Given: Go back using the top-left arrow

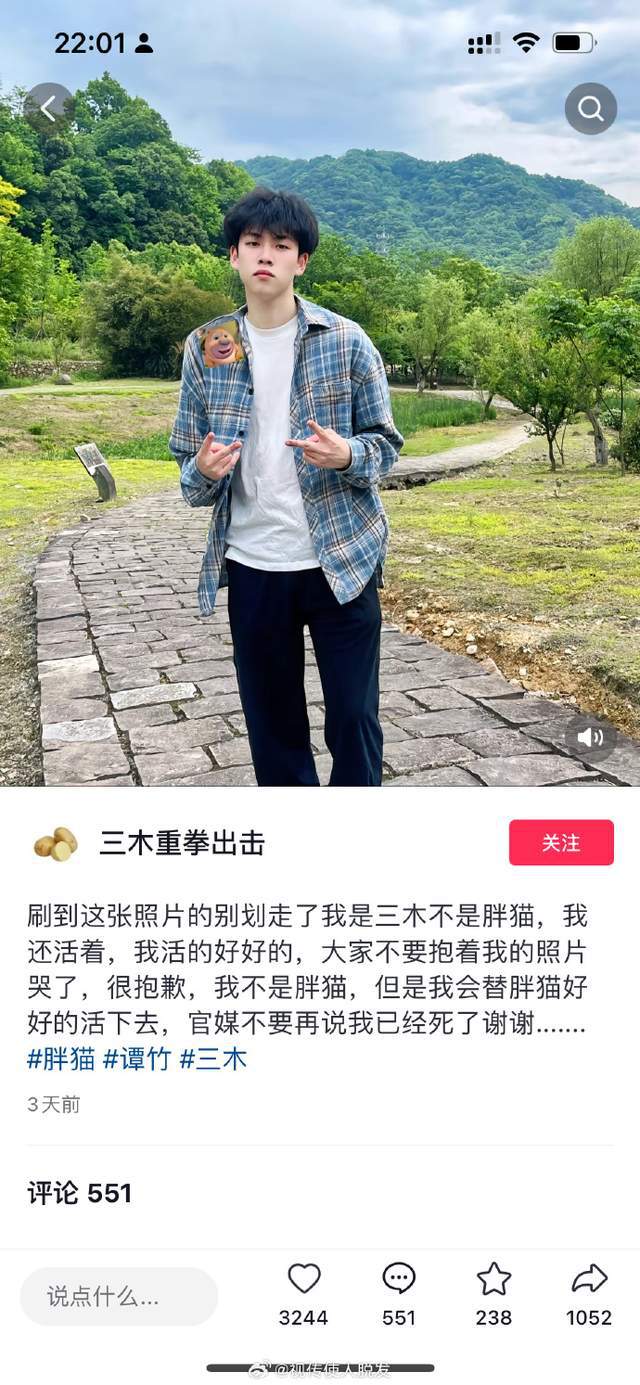Looking at the screenshot, I should (47, 108).
